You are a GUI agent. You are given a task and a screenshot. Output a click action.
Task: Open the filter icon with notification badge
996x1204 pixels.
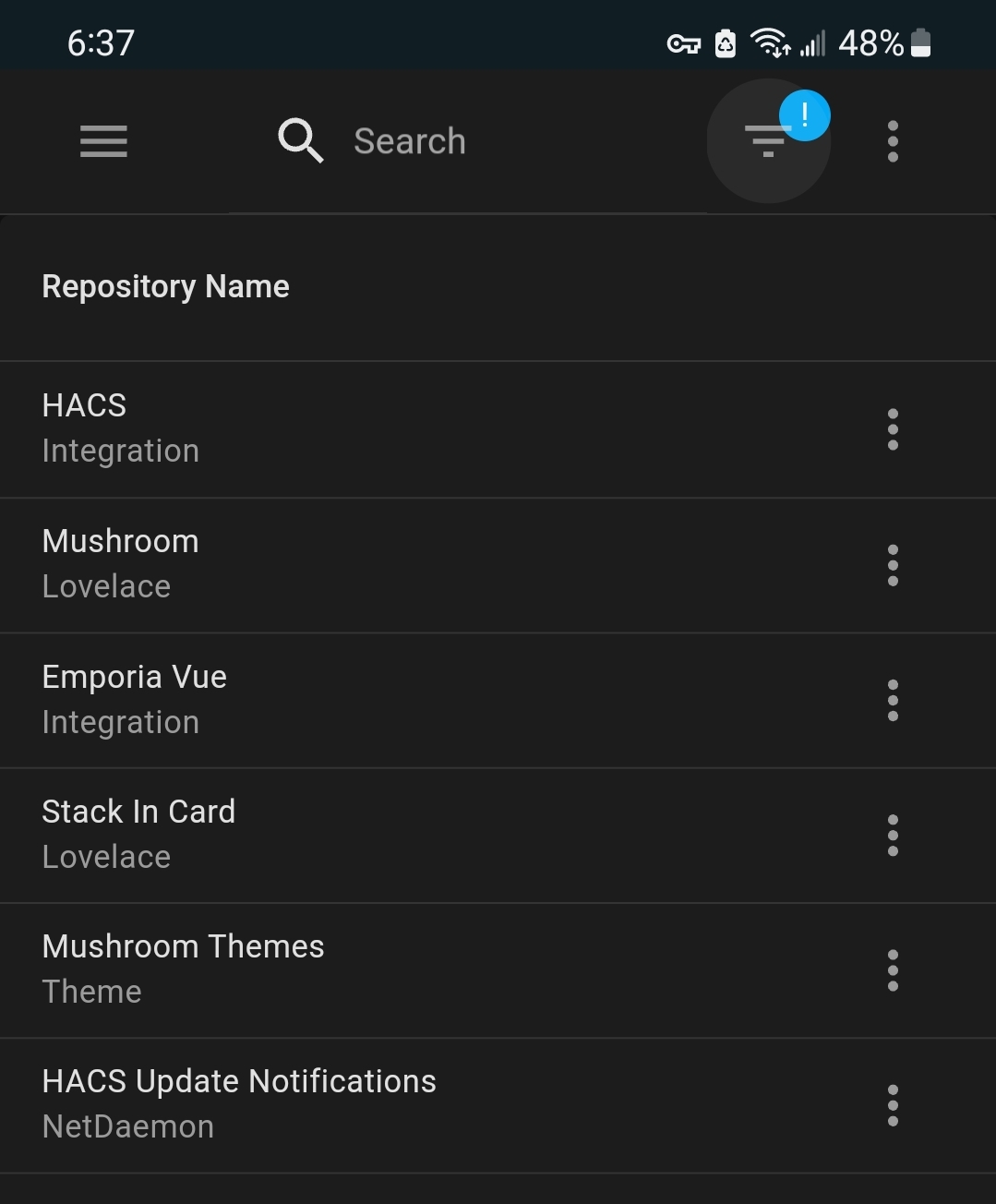(768, 141)
